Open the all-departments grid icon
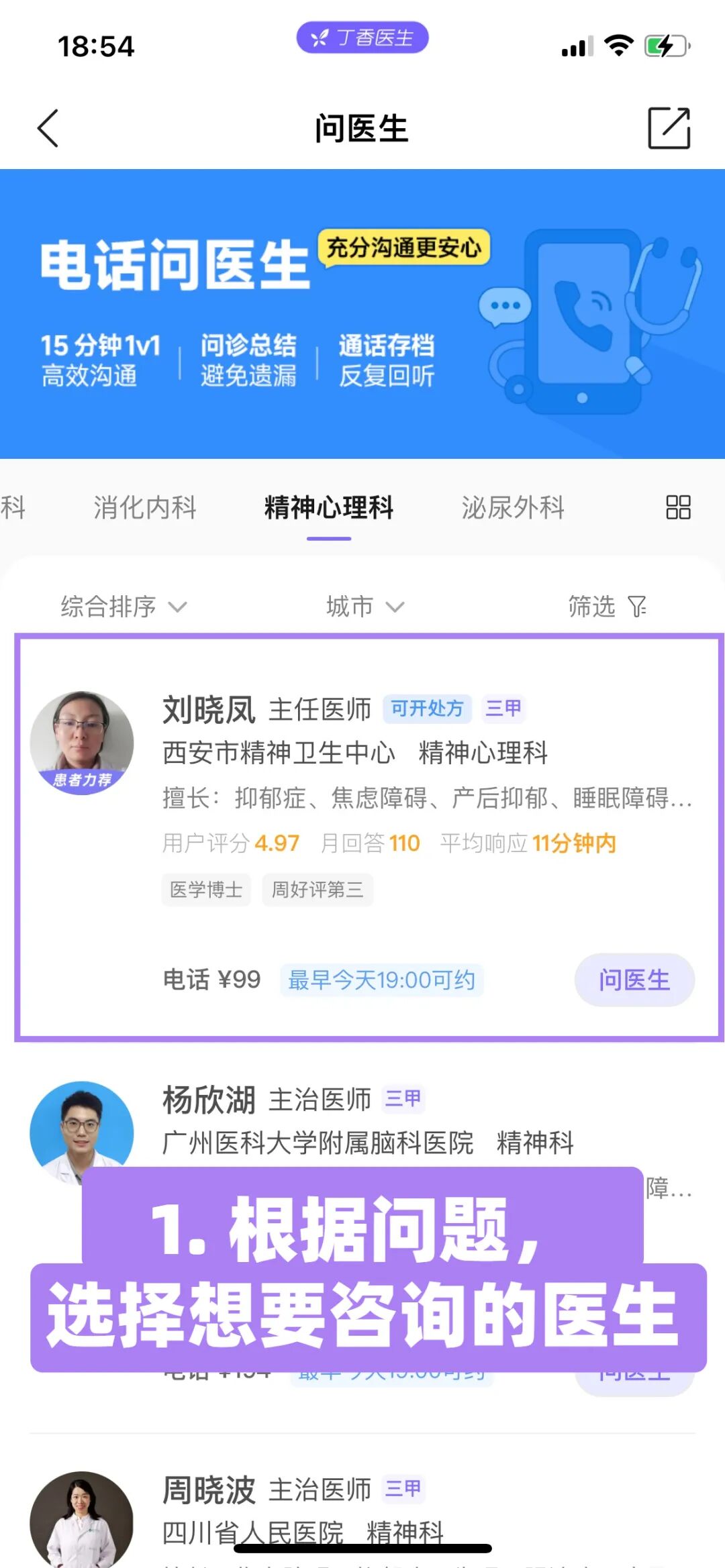Screen dimensions: 725x1568 [678, 507]
